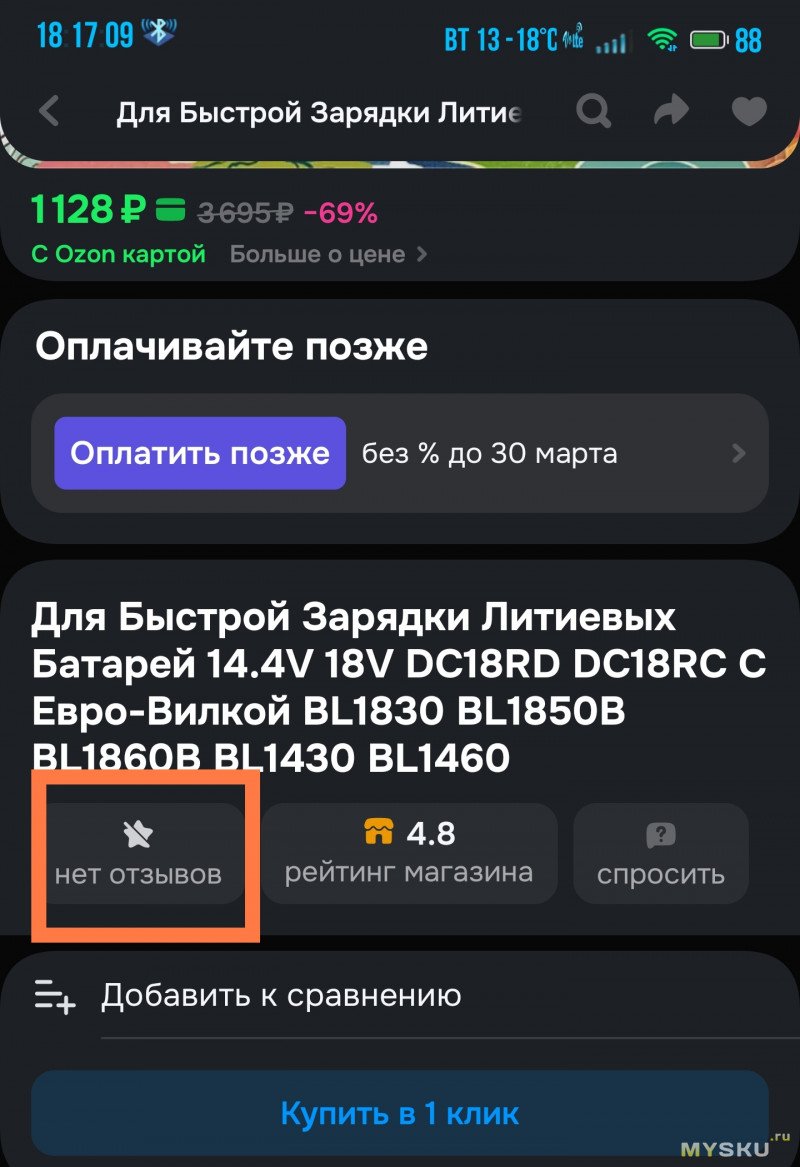Ask a question via "спросить"

(660, 855)
